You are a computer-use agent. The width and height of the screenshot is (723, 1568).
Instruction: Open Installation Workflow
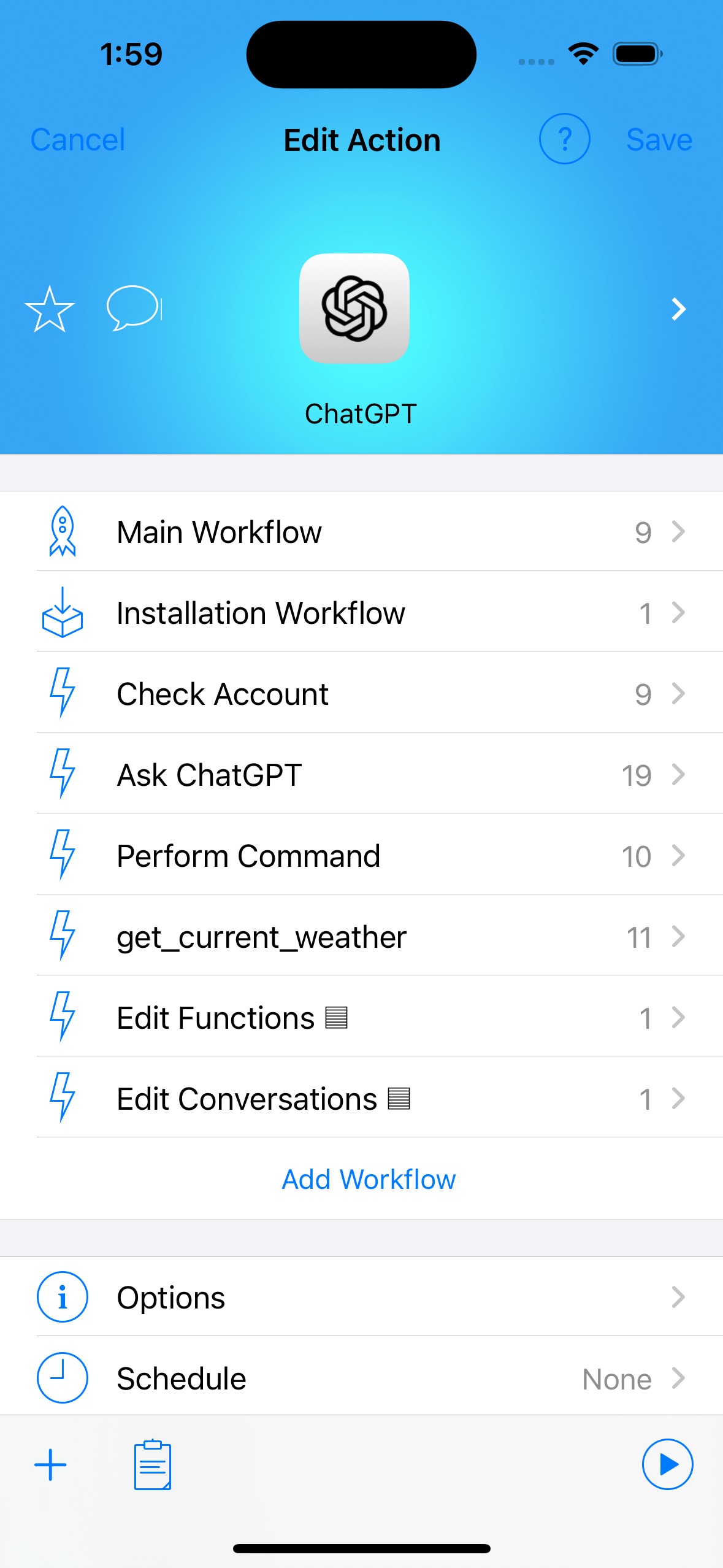coord(361,612)
